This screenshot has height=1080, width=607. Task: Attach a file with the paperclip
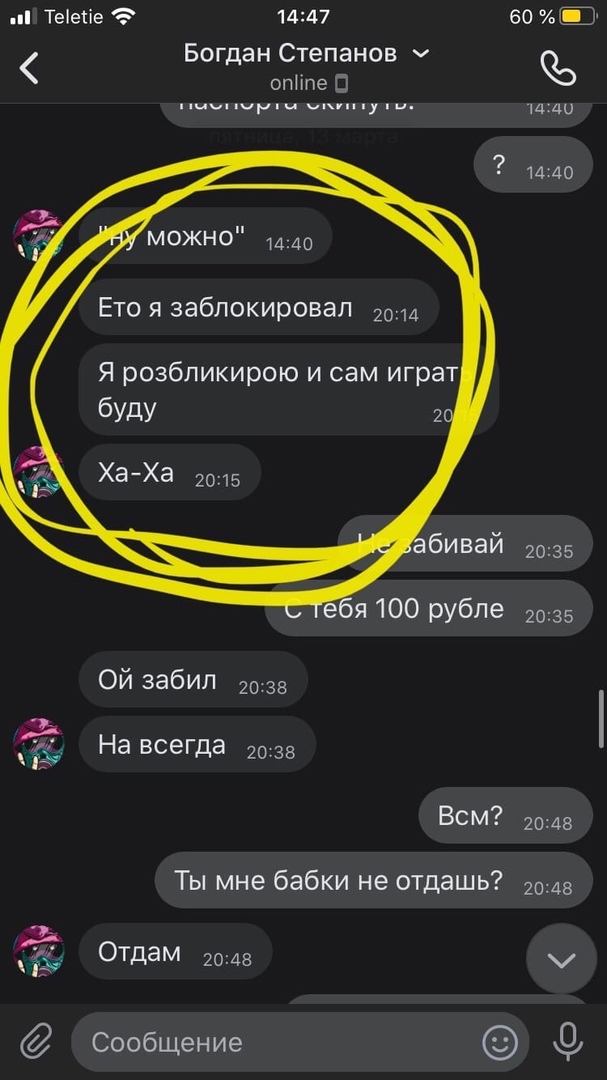pos(36,1042)
